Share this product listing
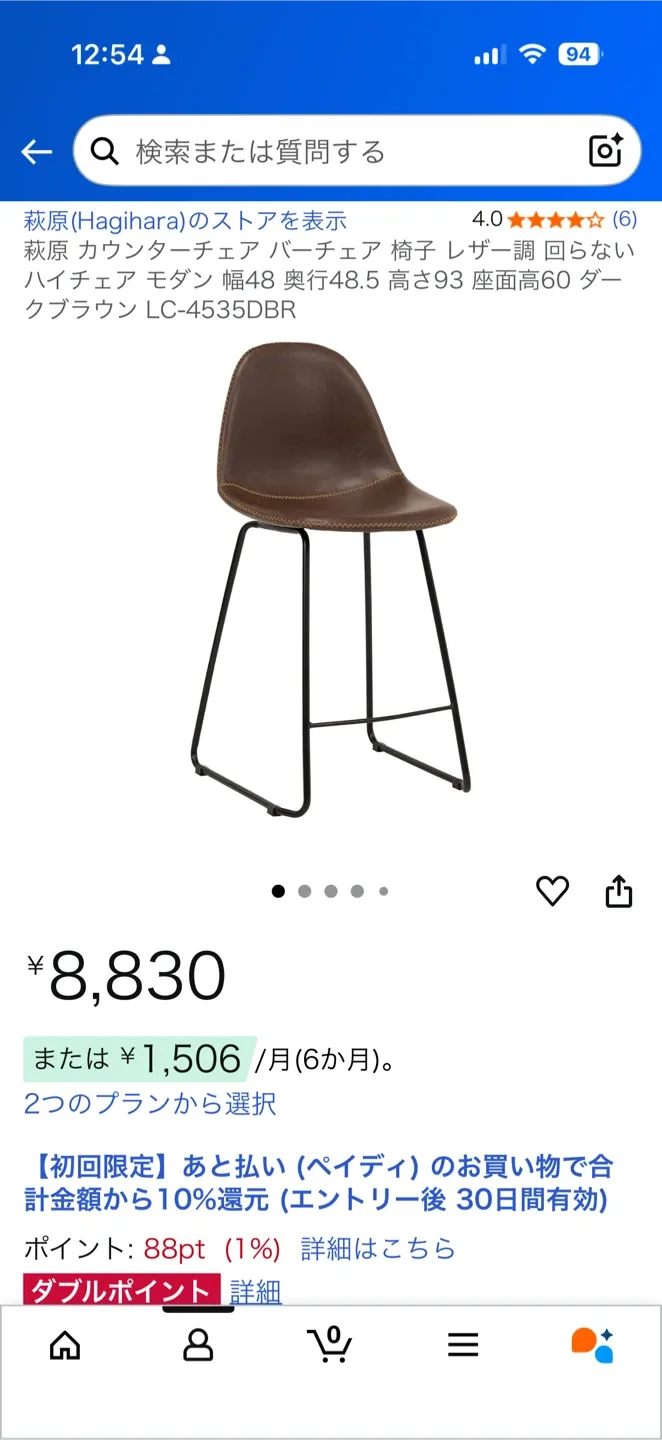The image size is (662, 1440). (619, 891)
